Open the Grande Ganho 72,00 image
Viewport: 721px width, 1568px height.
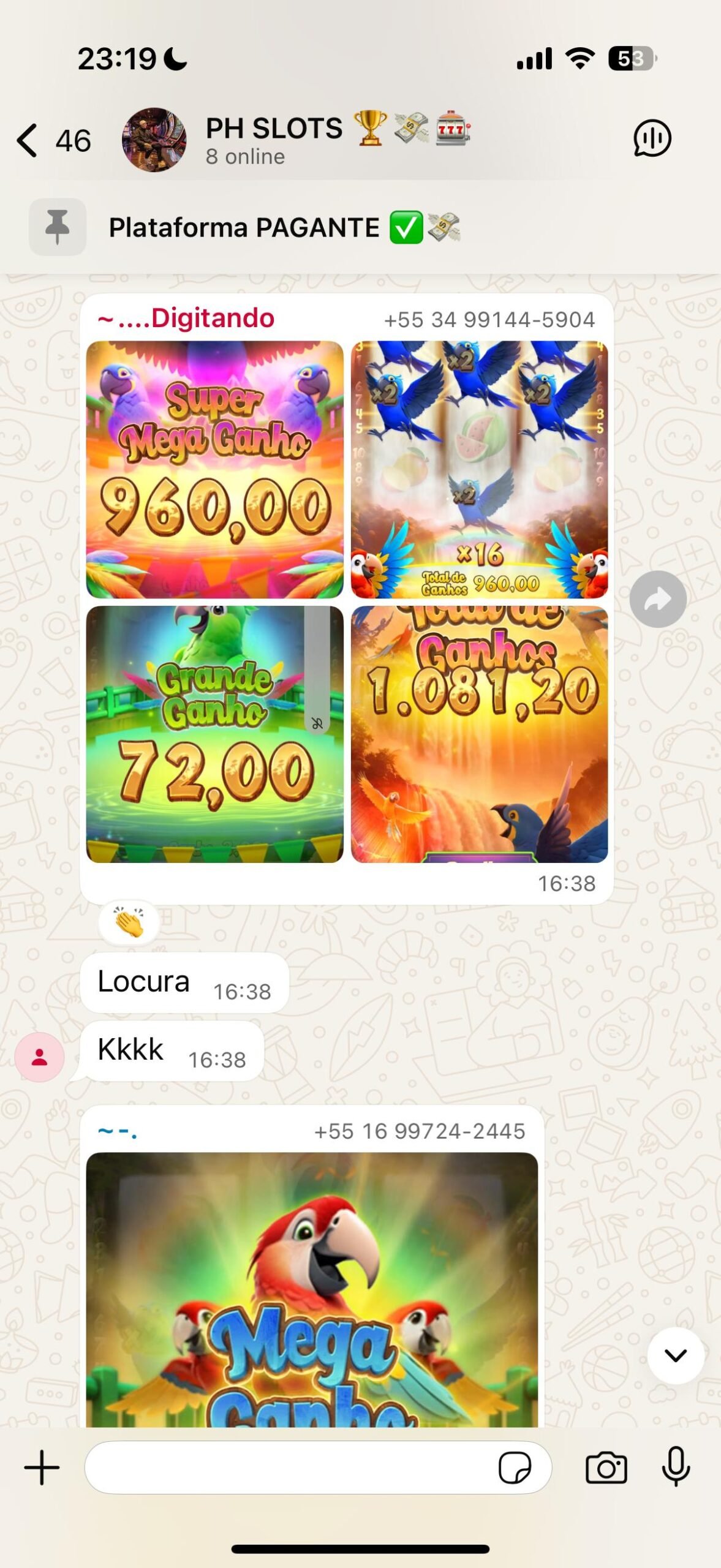(215, 734)
